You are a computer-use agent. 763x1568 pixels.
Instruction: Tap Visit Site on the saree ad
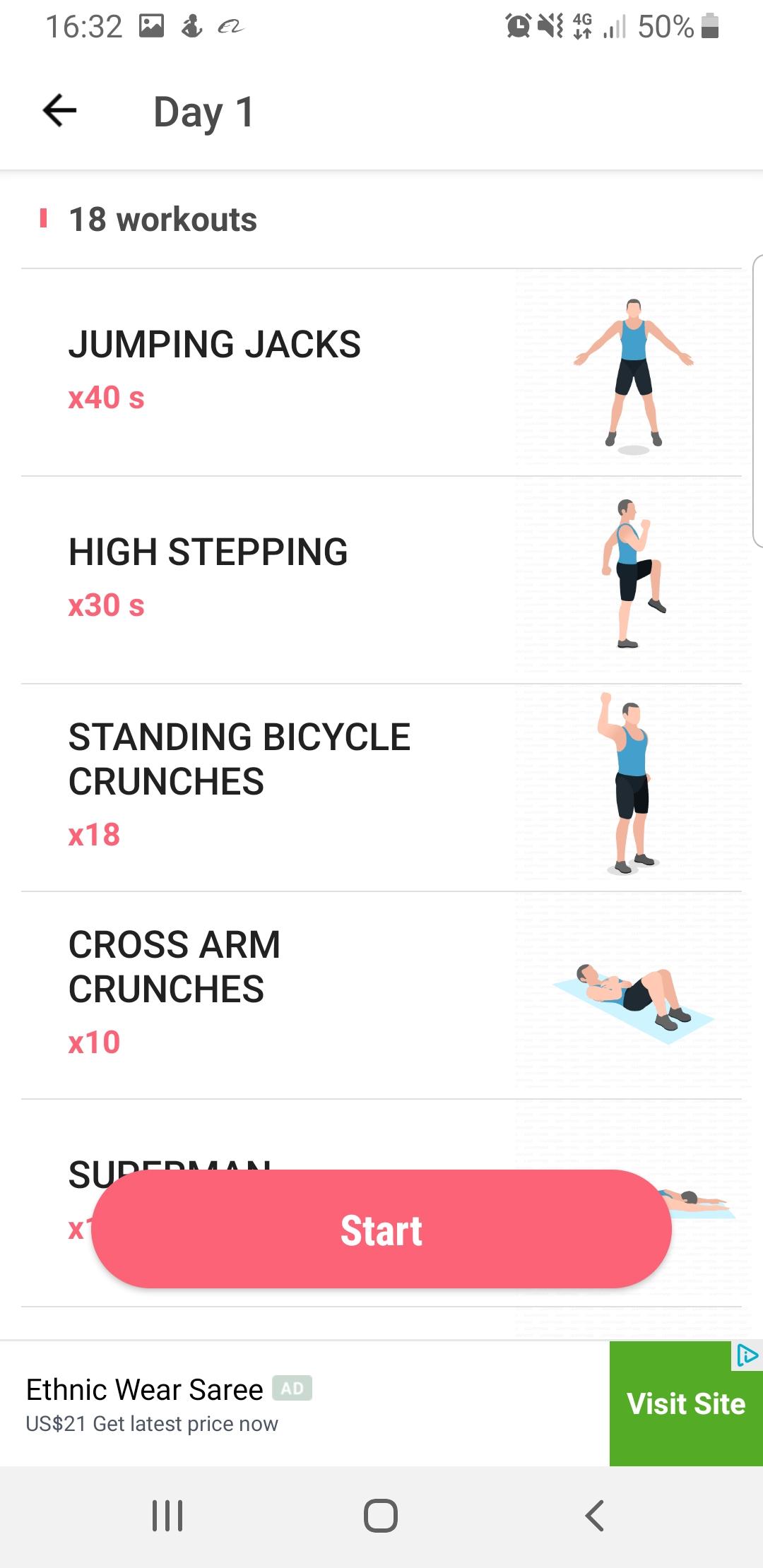pos(685,1403)
